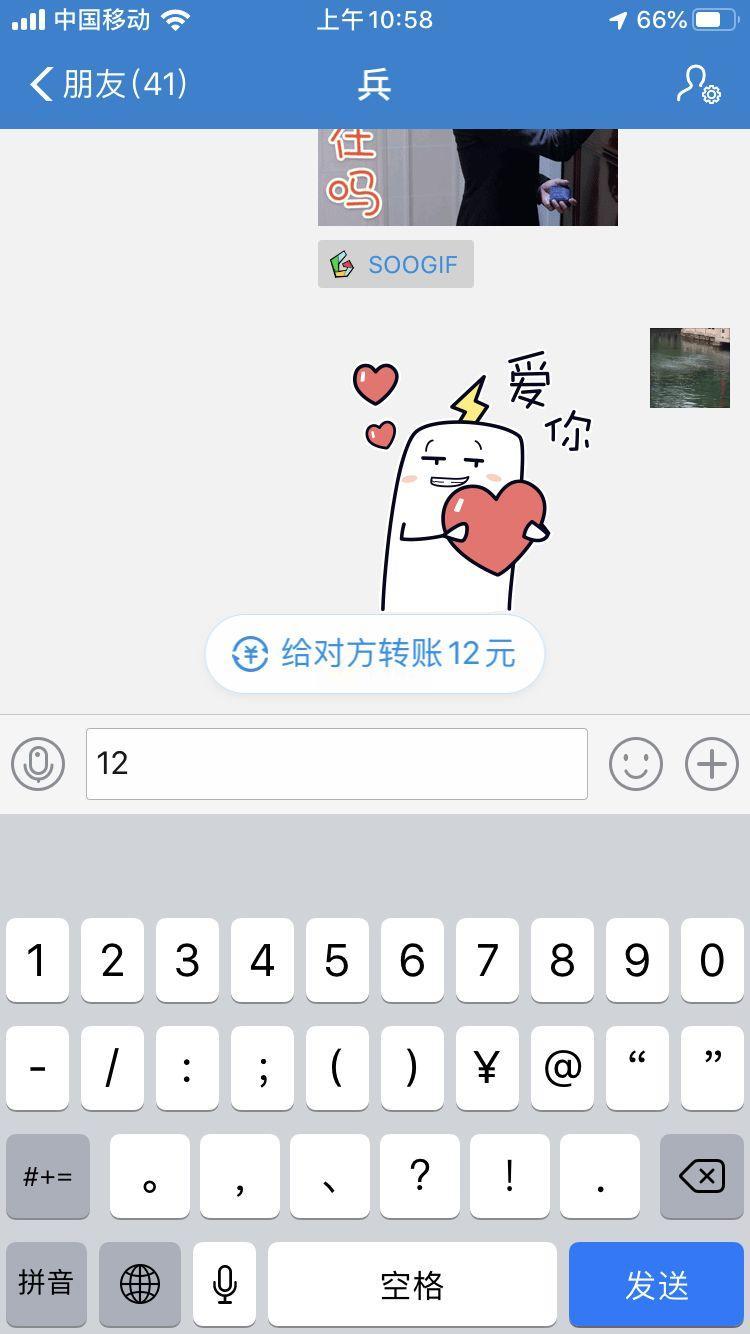This screenshot has width=750, height=1334.
Task: Open the SOOGIF source link
Action: [x=396, y=264]
